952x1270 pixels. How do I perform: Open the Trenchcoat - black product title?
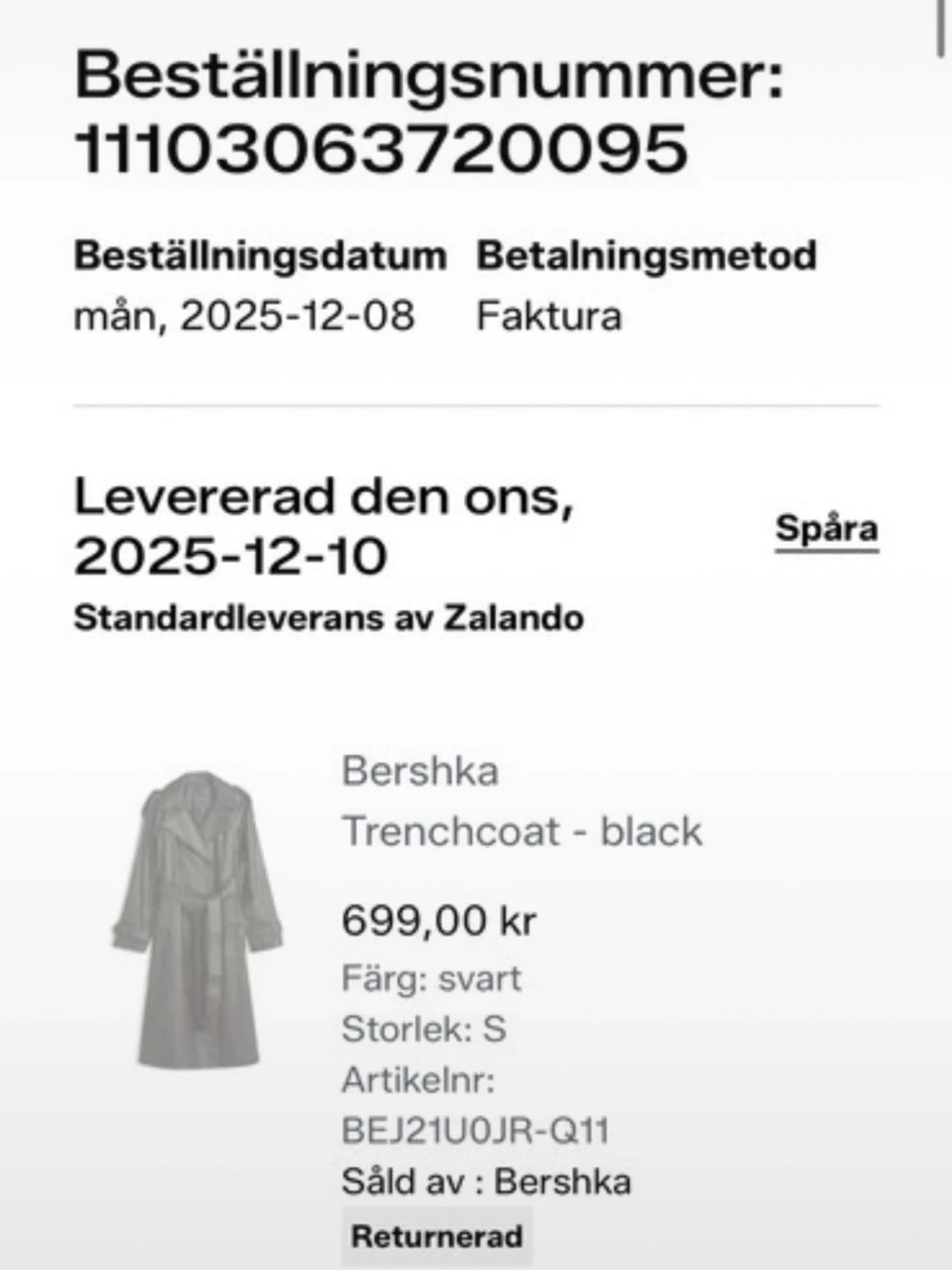pyautogui.click(x=520, y=830)
